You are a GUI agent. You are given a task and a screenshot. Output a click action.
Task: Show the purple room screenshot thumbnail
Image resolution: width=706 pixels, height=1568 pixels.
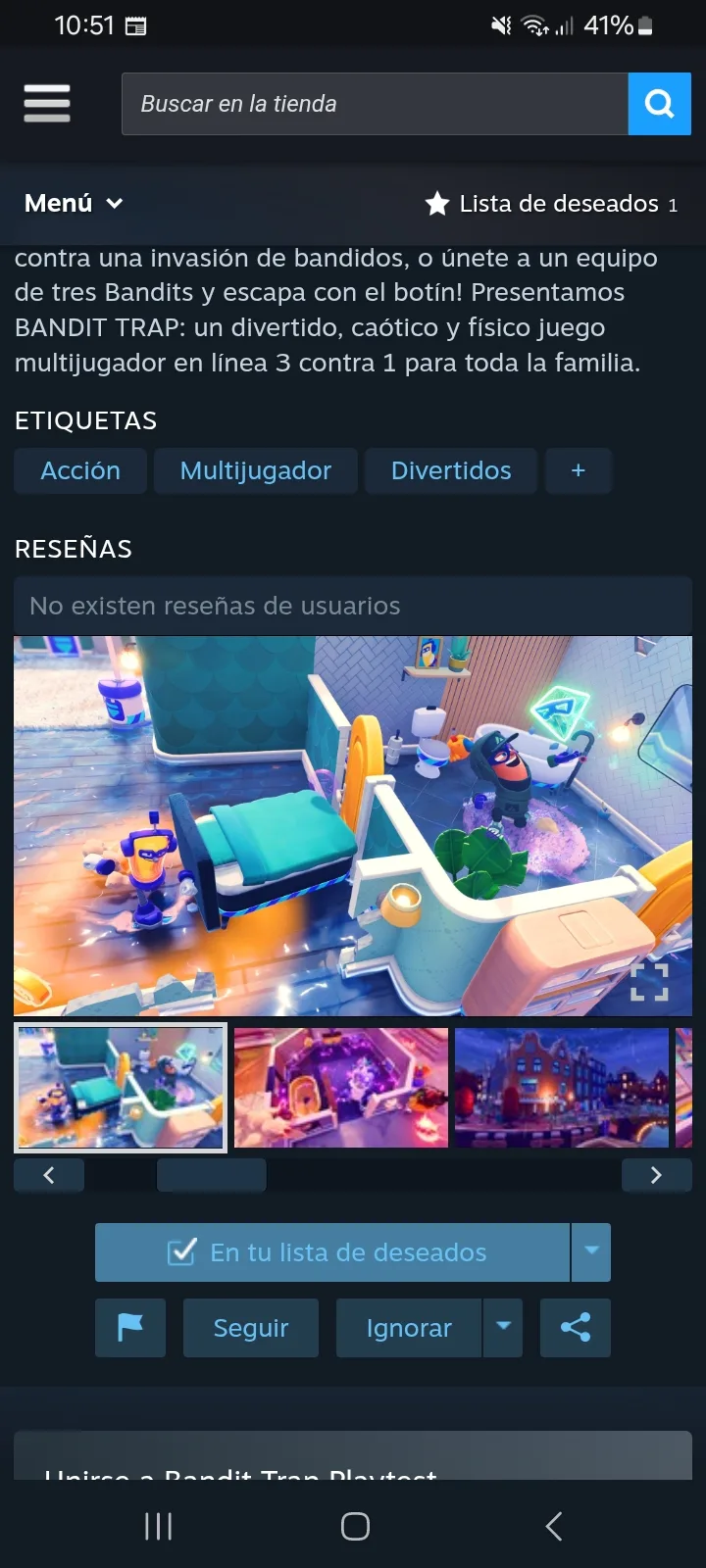(341, 1088)
